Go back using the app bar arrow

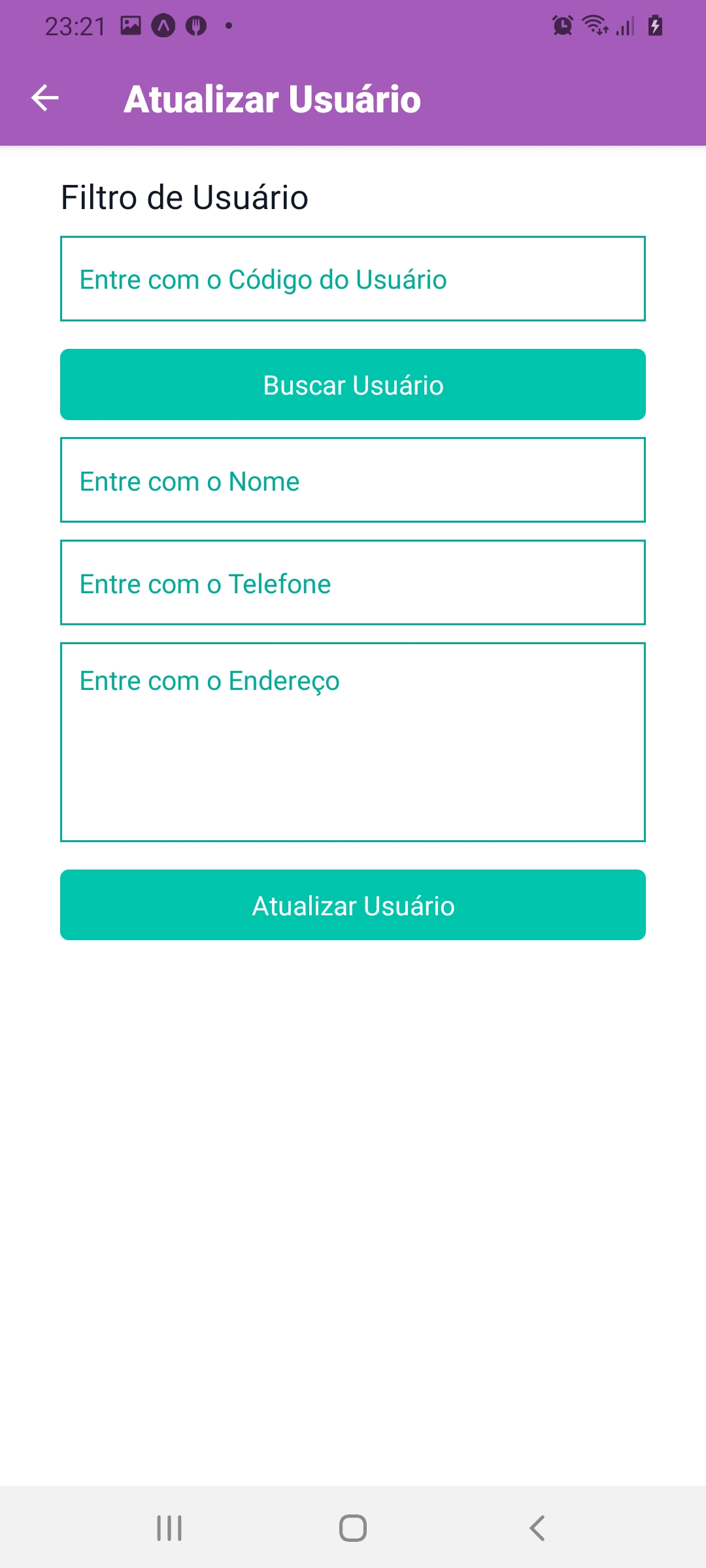coord(45,98)
